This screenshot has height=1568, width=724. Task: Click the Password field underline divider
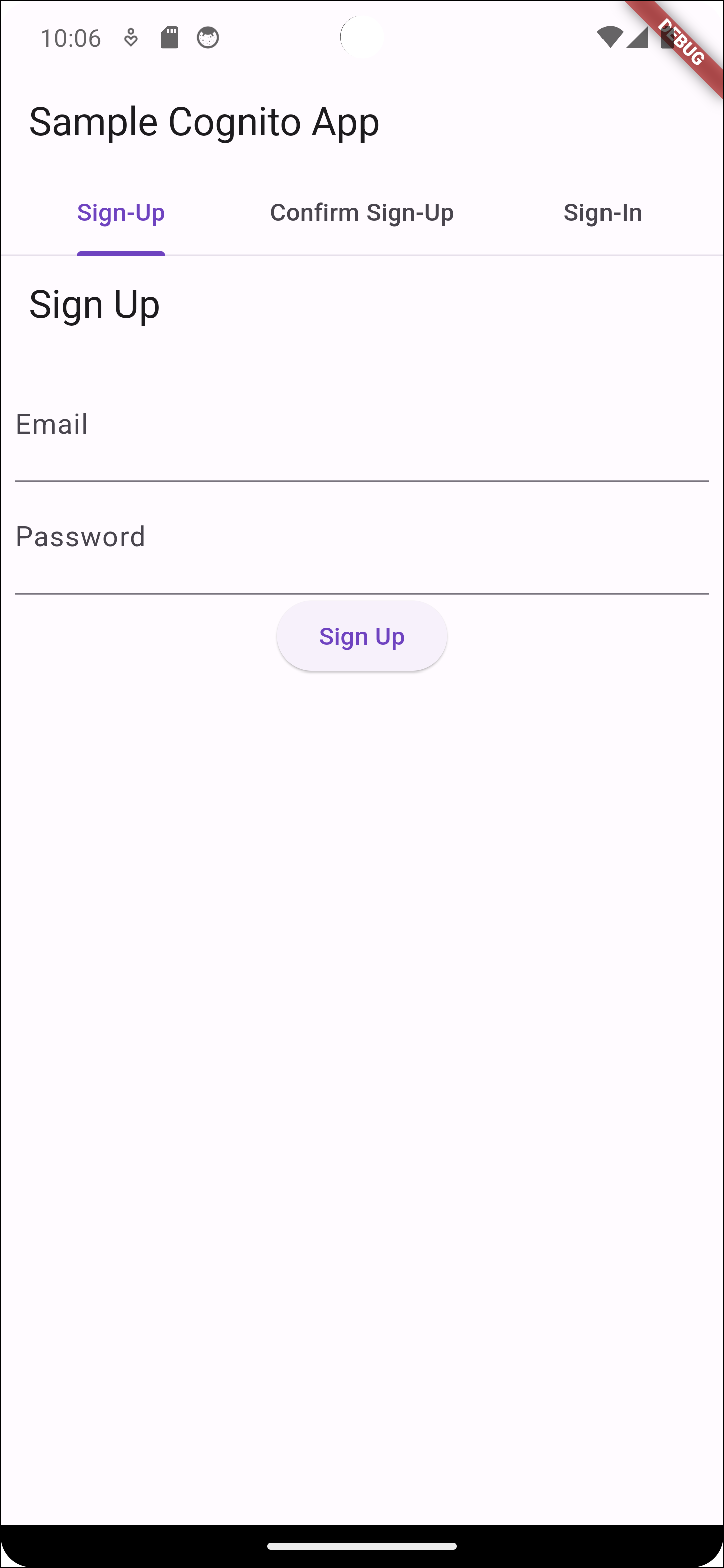[361, 592]
